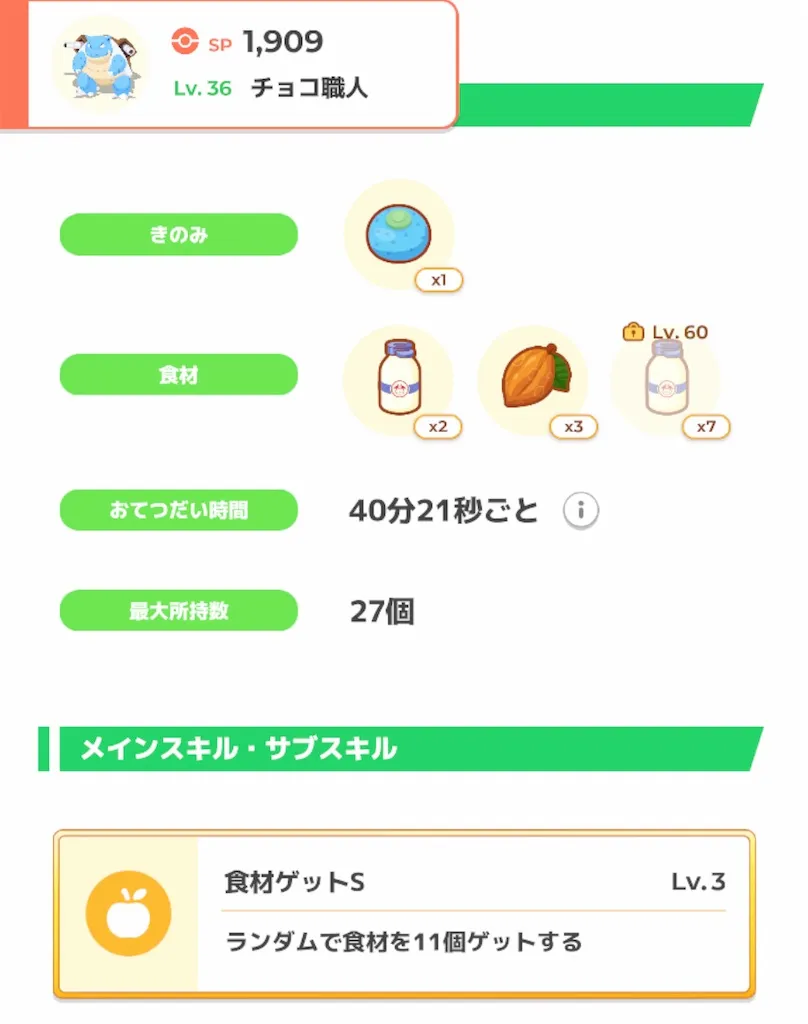Select the 食材 label pill
The width and height of the screenshot is (808, 1024).
point(179,375)
